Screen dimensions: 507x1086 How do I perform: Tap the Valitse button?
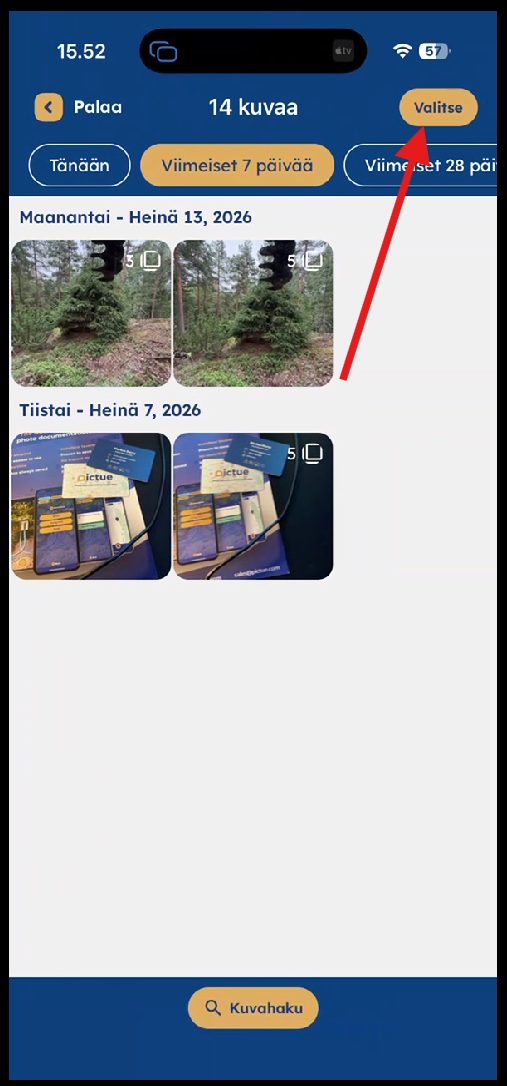pos(438,108)
